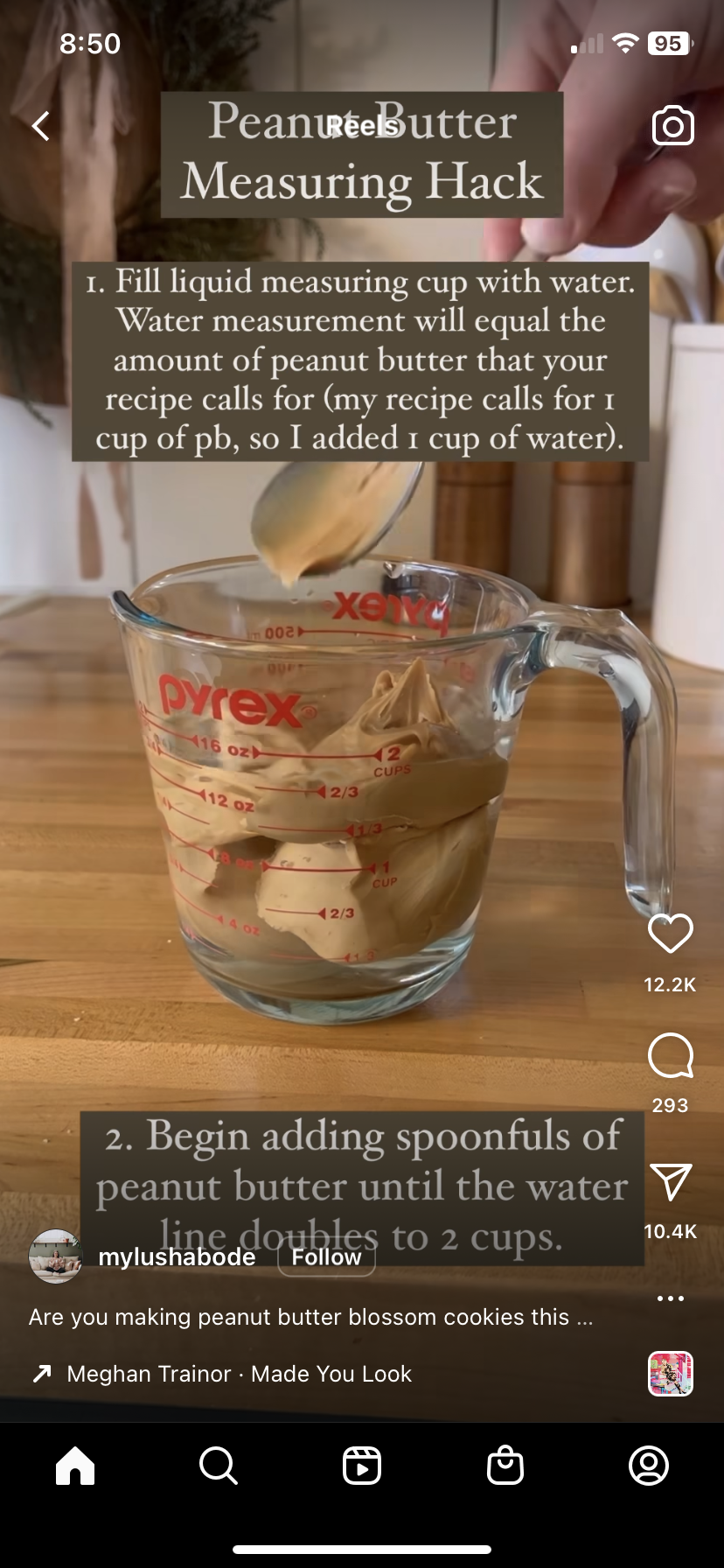
Task: Switch to the Shop tab
Action: (x=505, y=1466)
